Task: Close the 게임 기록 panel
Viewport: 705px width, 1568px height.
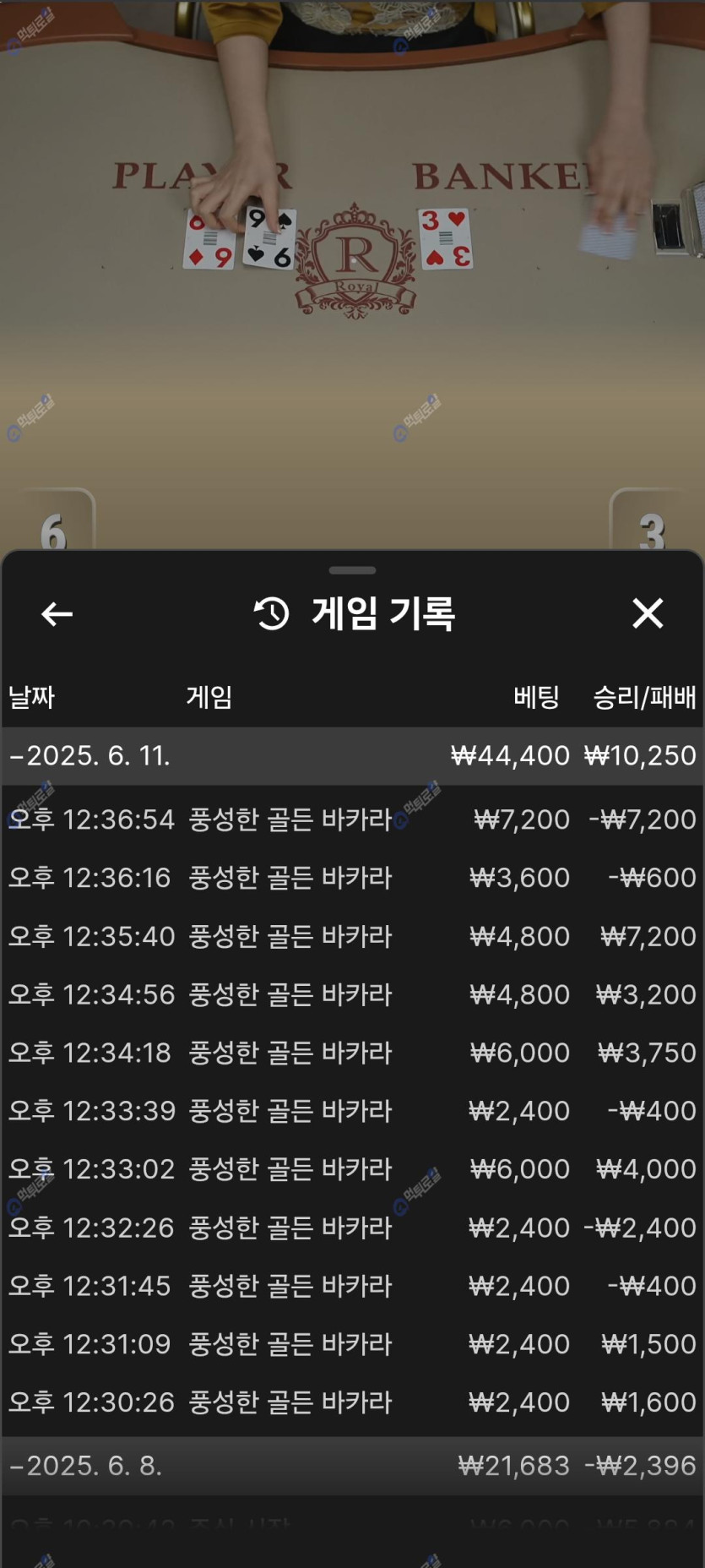Action: tap(648, 613)
